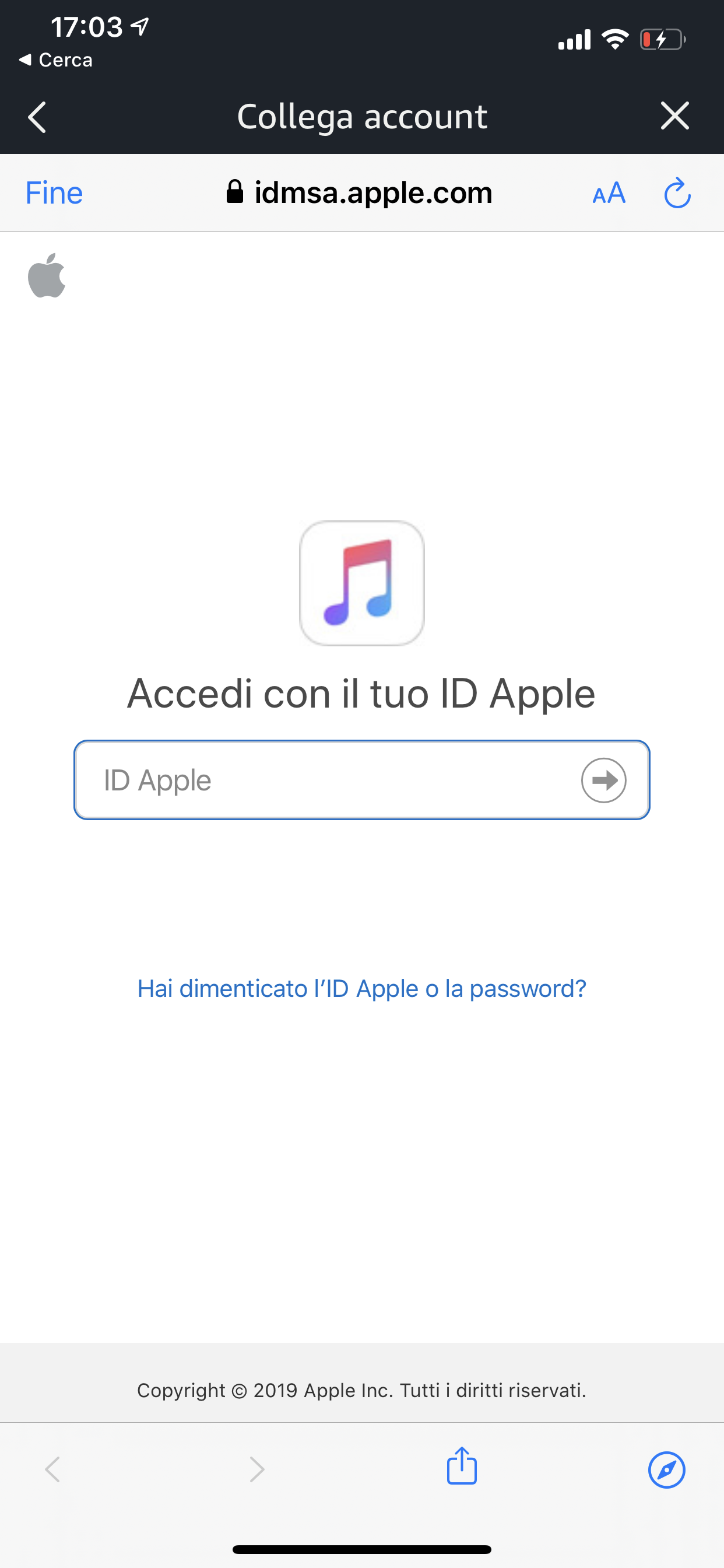Reload the idmsa.apple.com page
Viewport: 724px width, 1568px height.
677,194
